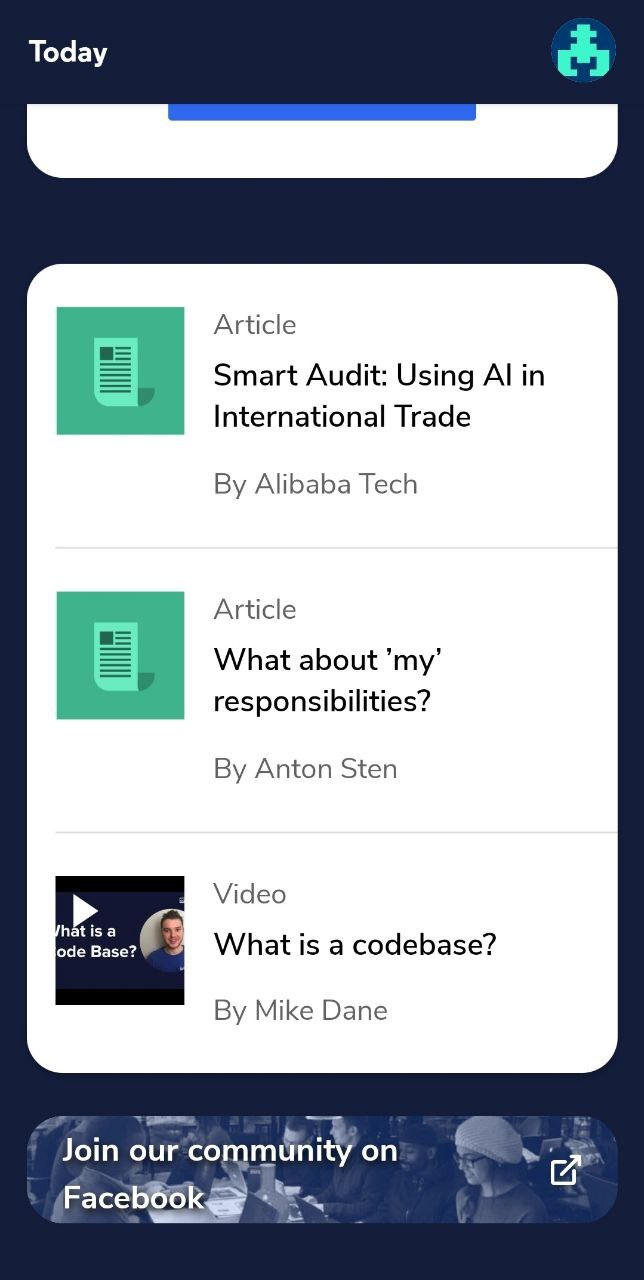Tap the blue button at the top card
This screenshot has width=644, height=1280.
(x=322, y=111)
